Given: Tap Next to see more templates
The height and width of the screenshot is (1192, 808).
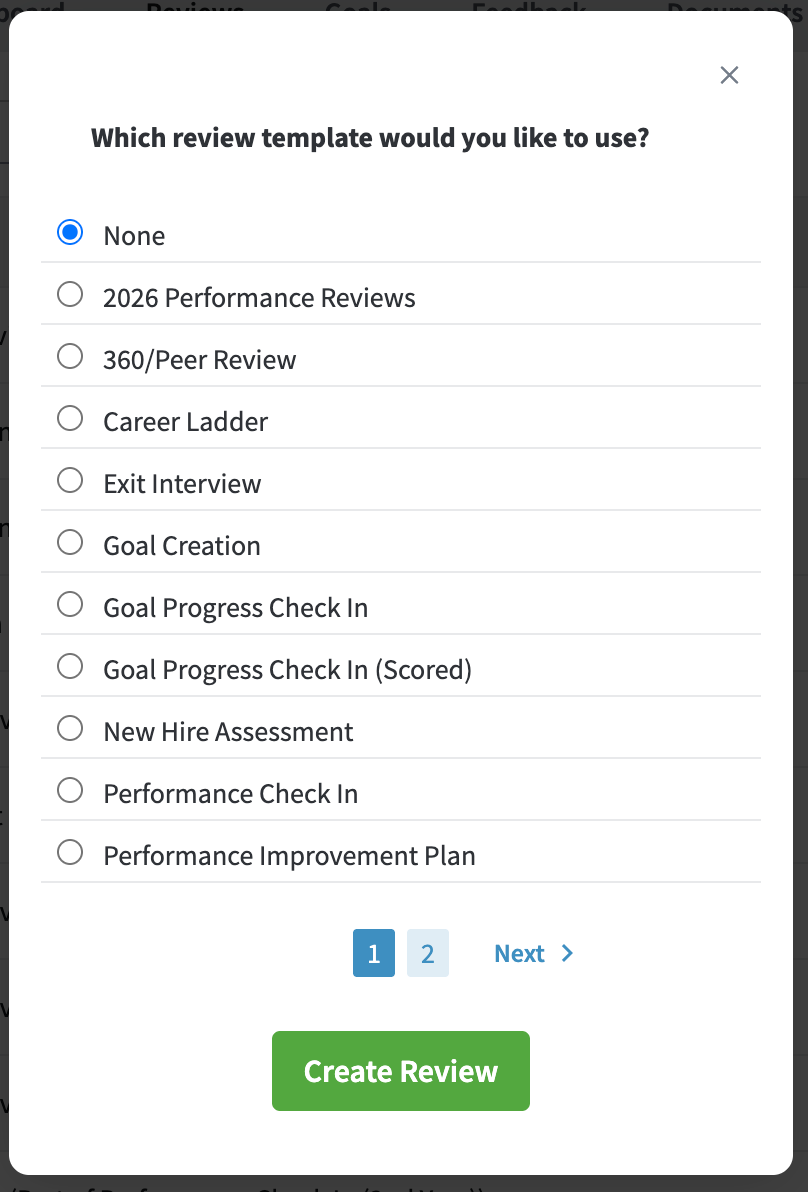Looking at the screenshot, I should pyautogui.click(x=534, y=953).
